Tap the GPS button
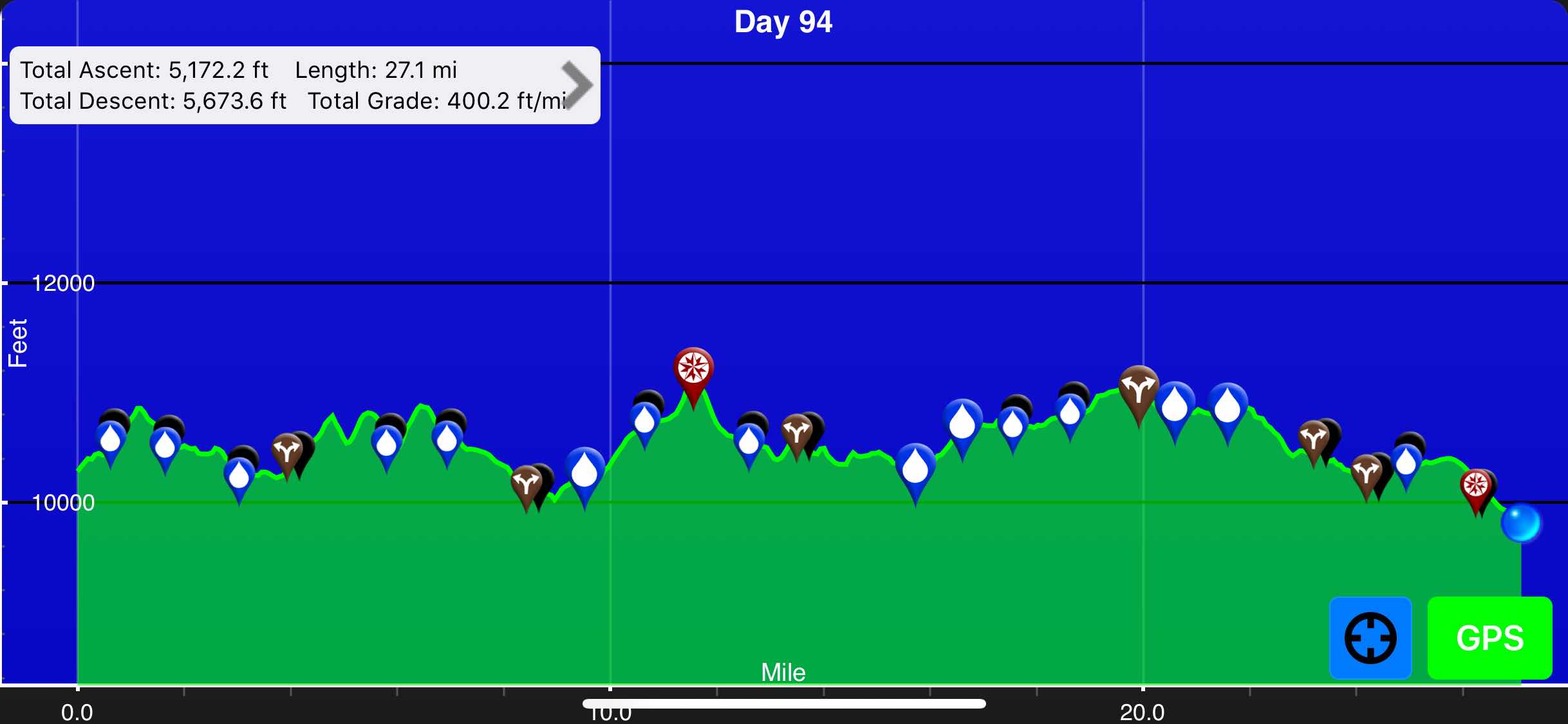Viewport: 1568px width, 724px height. [x=1489, y=638]
